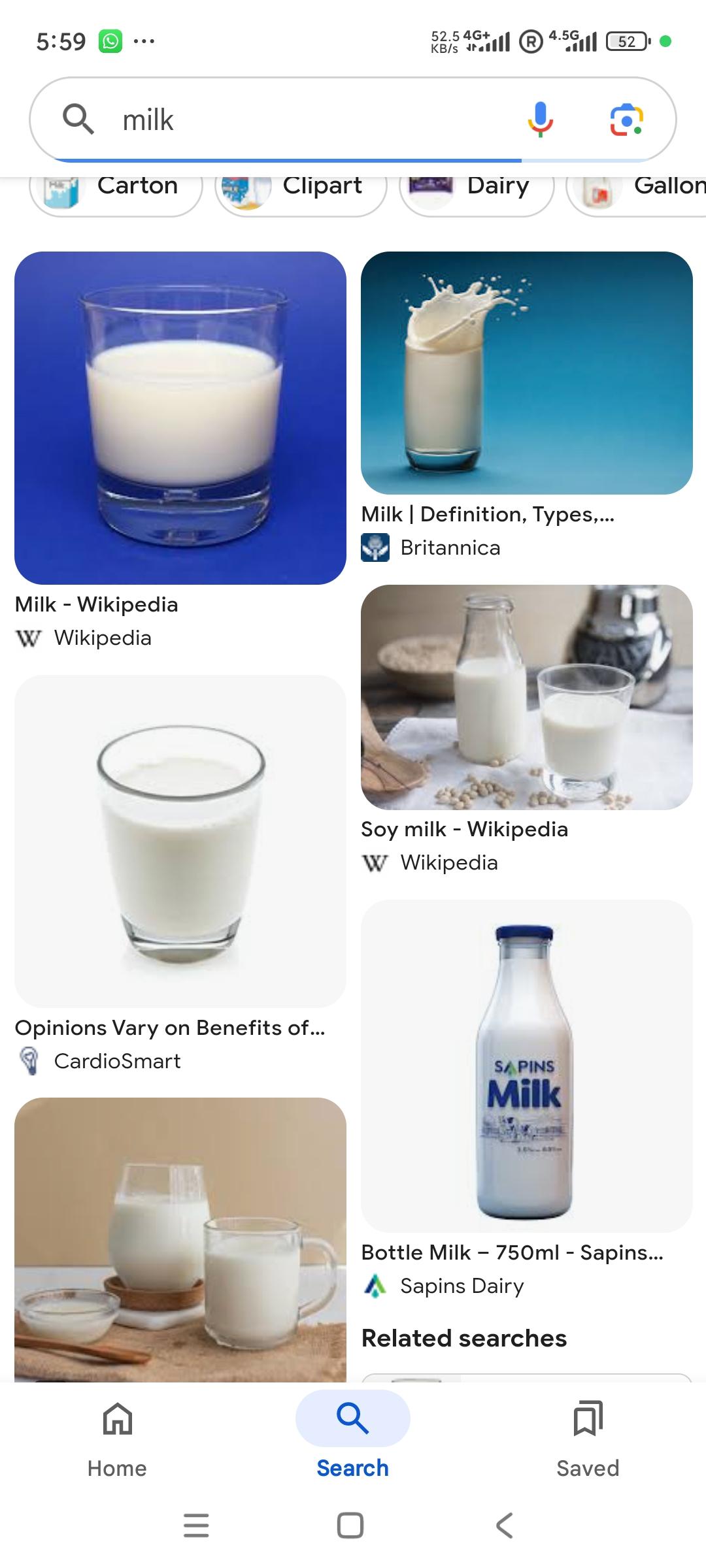Screen dimensions: 706x1568
Task: Tap the milk search field
Action: pyautogui.click(x=307, y=120)
